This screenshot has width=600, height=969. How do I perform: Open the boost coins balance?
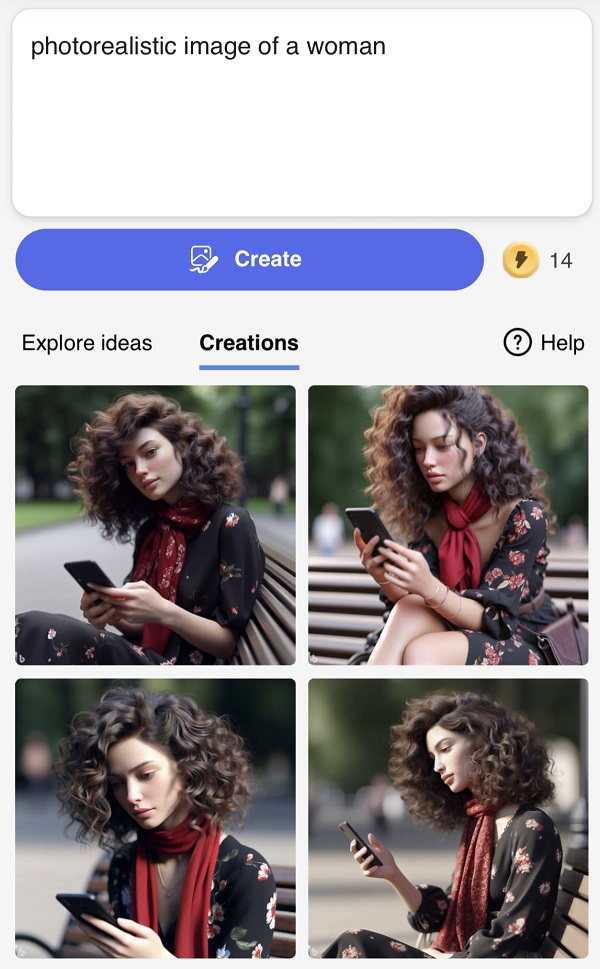pos(537,260)
